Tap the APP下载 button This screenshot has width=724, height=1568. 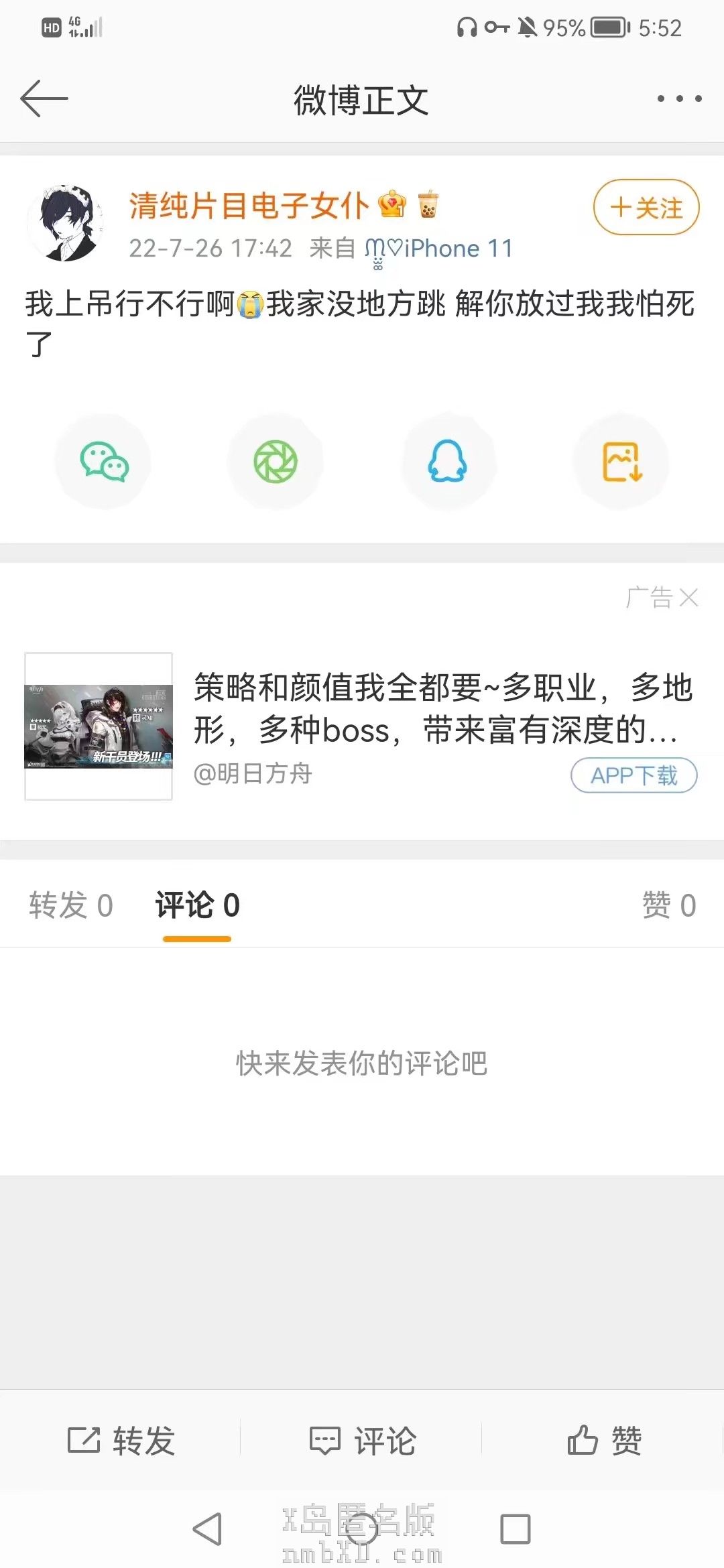coord(634,775)
